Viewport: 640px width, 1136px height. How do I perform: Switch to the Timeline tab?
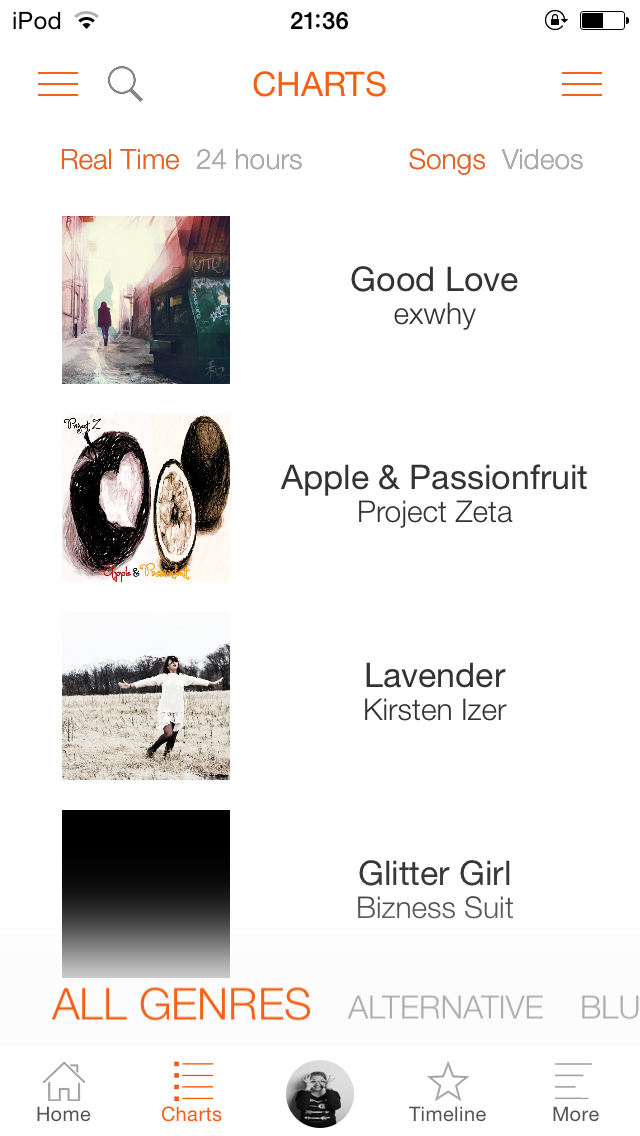coord(447,1093)
